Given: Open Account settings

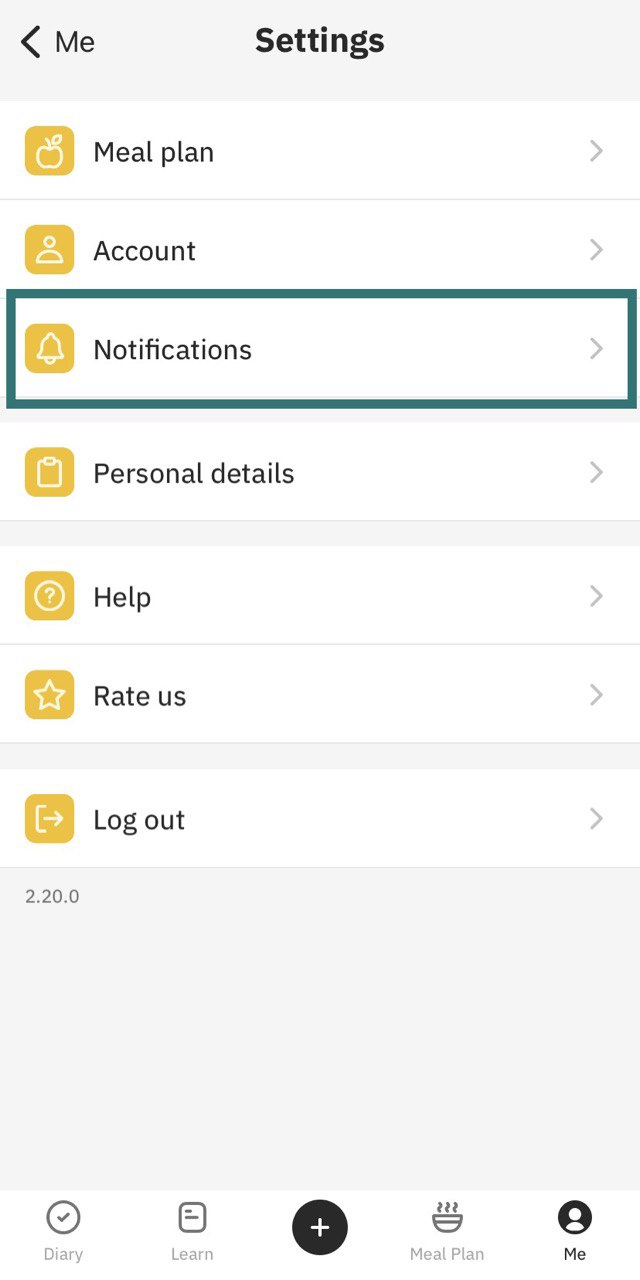Looking at the screenshot, I should 320,250.
